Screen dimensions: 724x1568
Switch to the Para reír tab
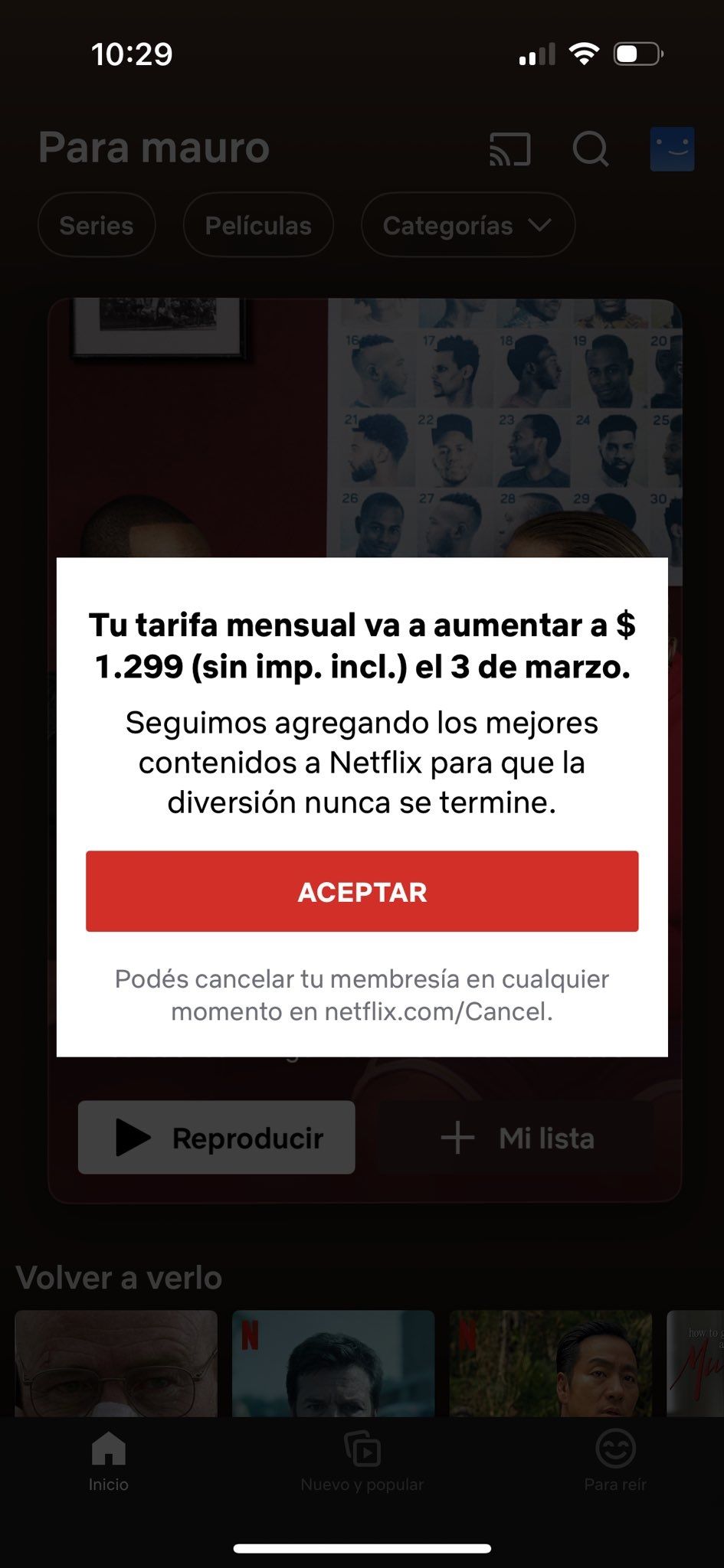click(615, 1461)
